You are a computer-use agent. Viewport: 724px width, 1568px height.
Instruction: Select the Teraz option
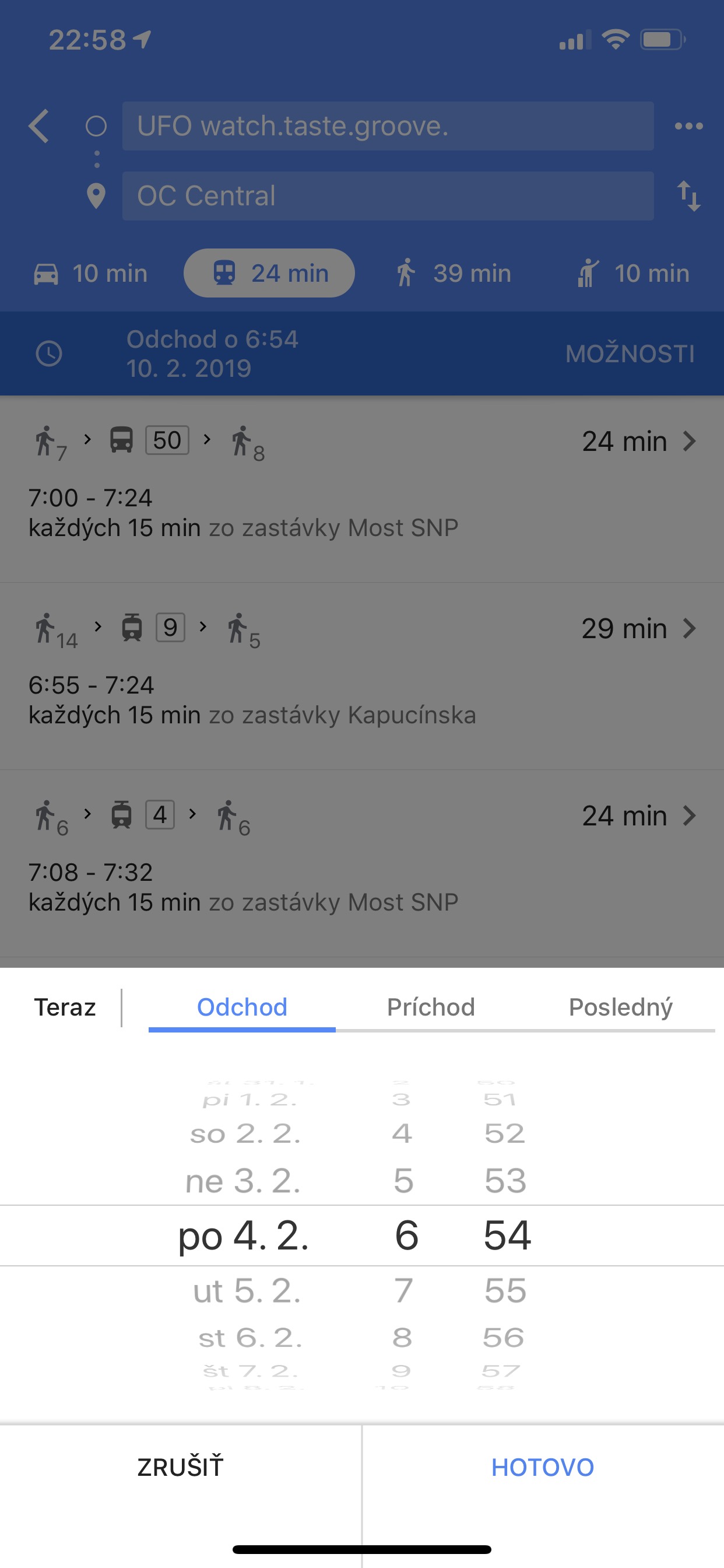click(x=65, y=1007)
